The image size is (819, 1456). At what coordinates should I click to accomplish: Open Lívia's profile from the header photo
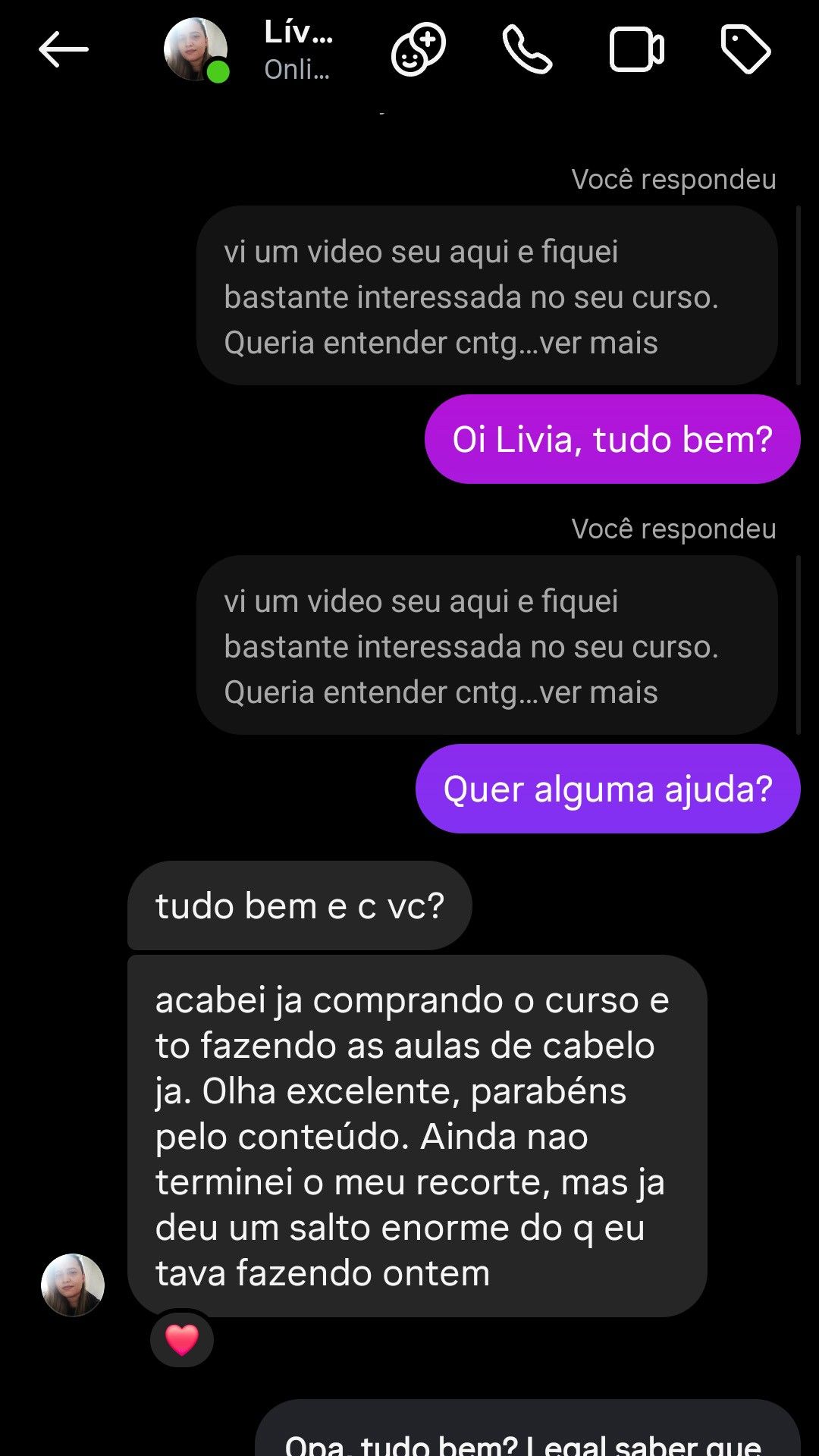[196, 50]
